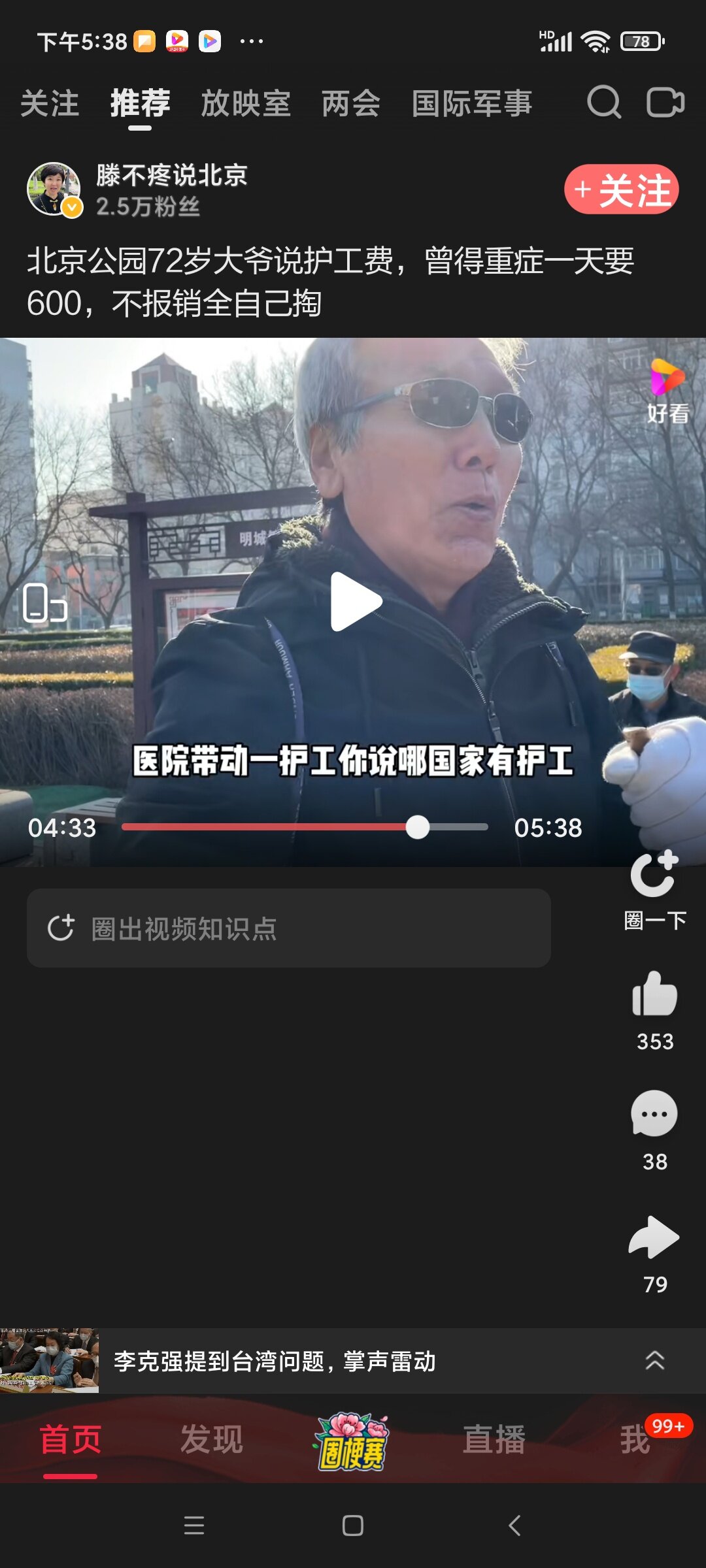Image resolution: width=706 pixels, height=1568 pixels.
Task: Open the comments with 38 replies
Action: (x=654, y=1131)
